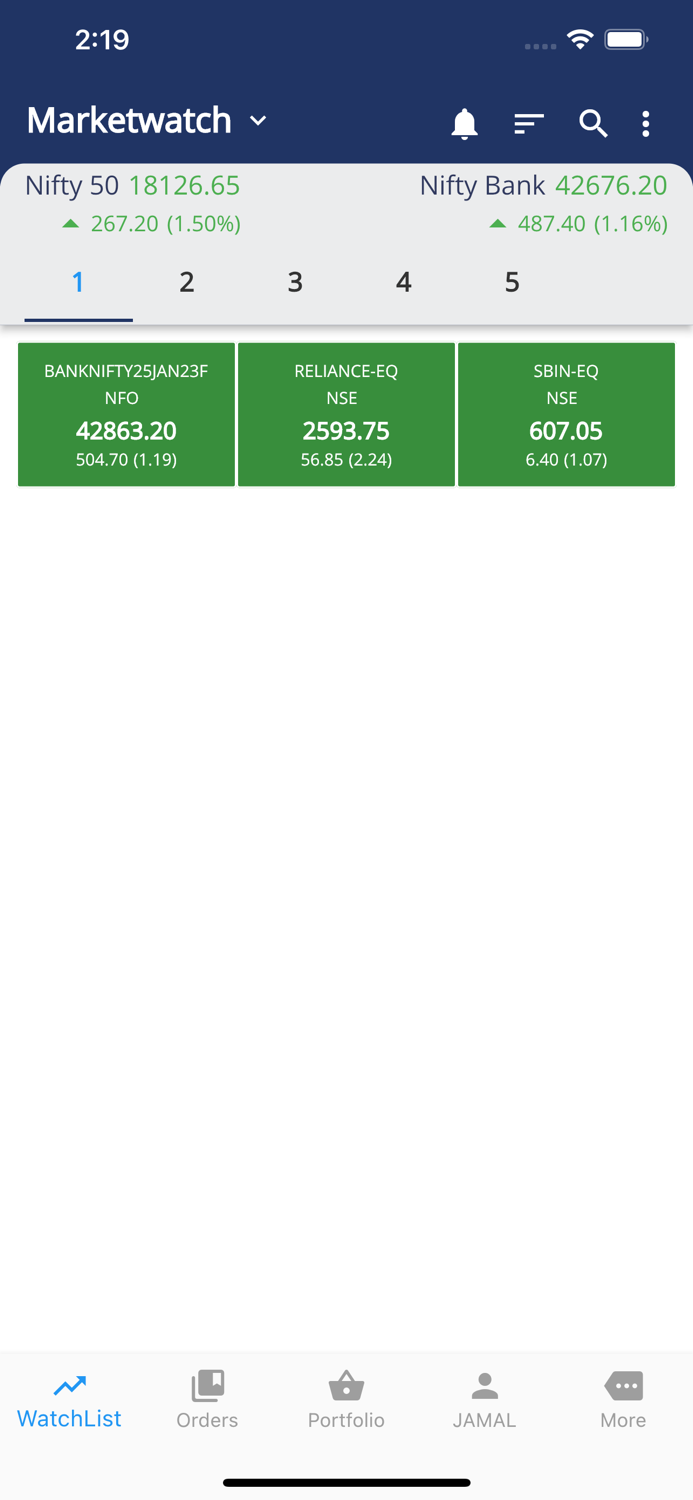693x1500 pixels.
Task: Open the BANKNIFTY25JAN23F tile
Action: point(126,414)
